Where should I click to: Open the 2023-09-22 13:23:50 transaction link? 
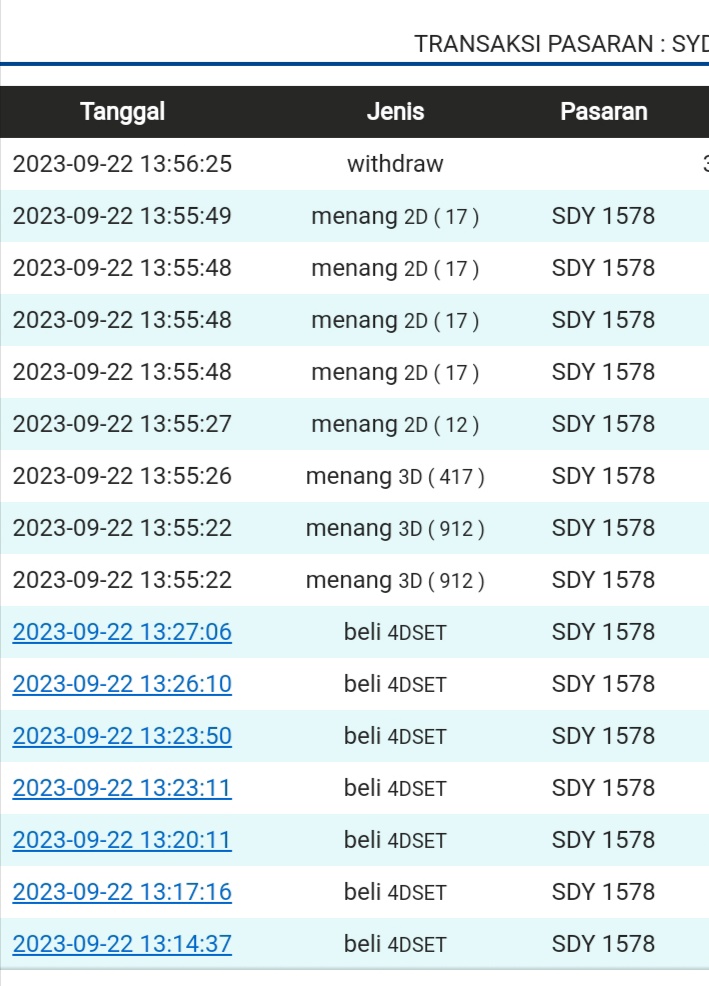(122, 736)
